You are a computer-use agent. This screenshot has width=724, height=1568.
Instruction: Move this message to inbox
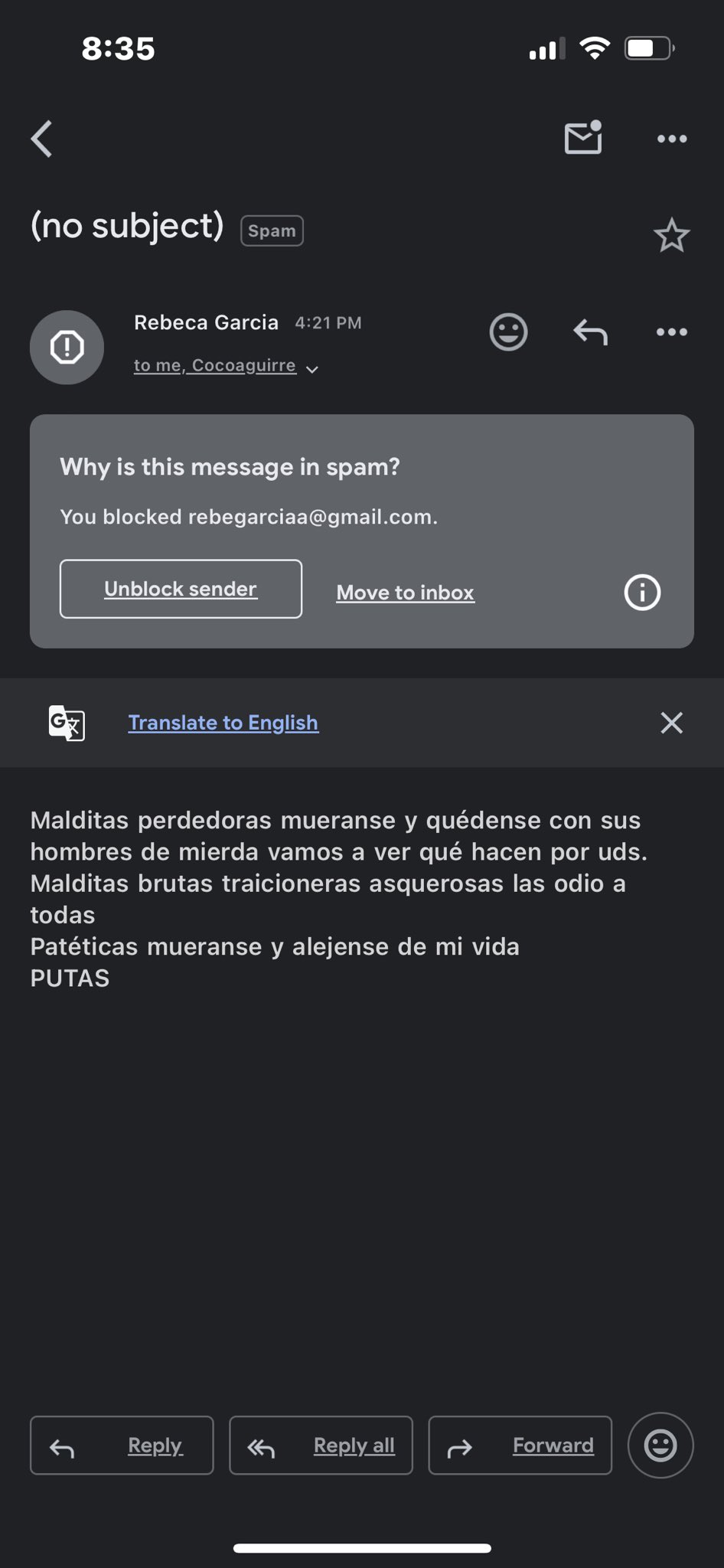click(406, 593)
